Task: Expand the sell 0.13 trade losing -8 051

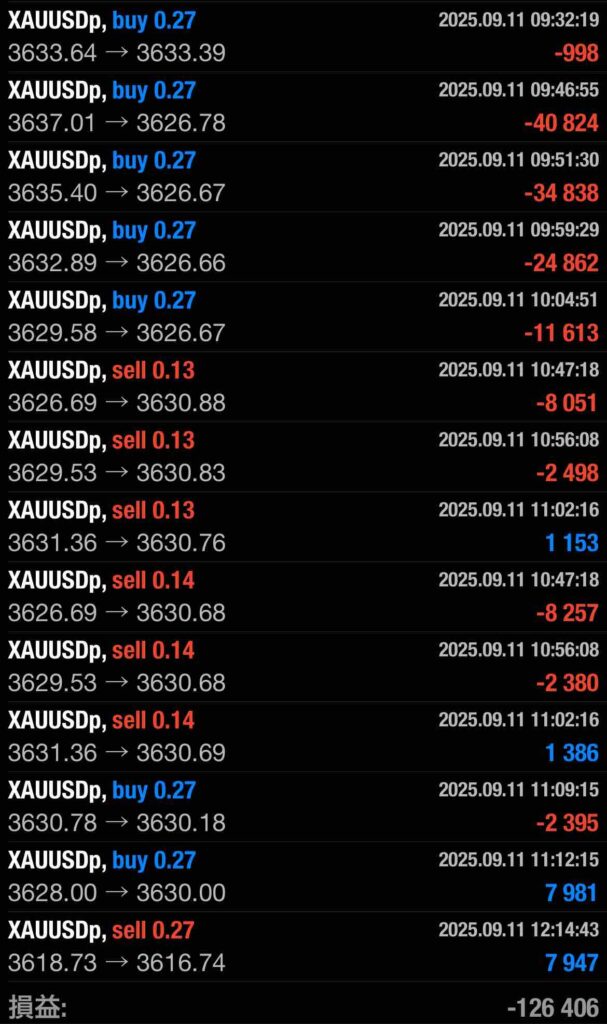Action: tap(303, 387)
